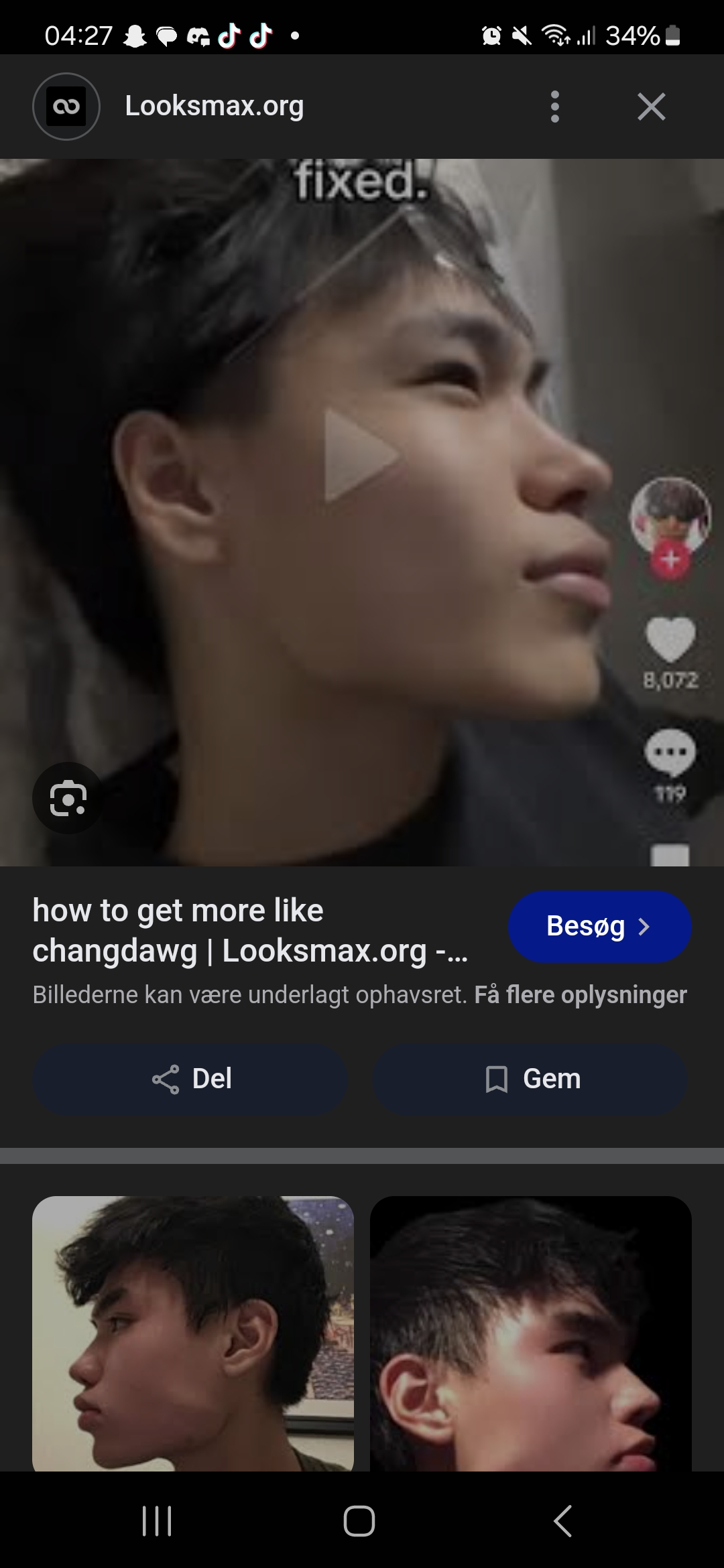Share the image with Del

coord(190,1080)
